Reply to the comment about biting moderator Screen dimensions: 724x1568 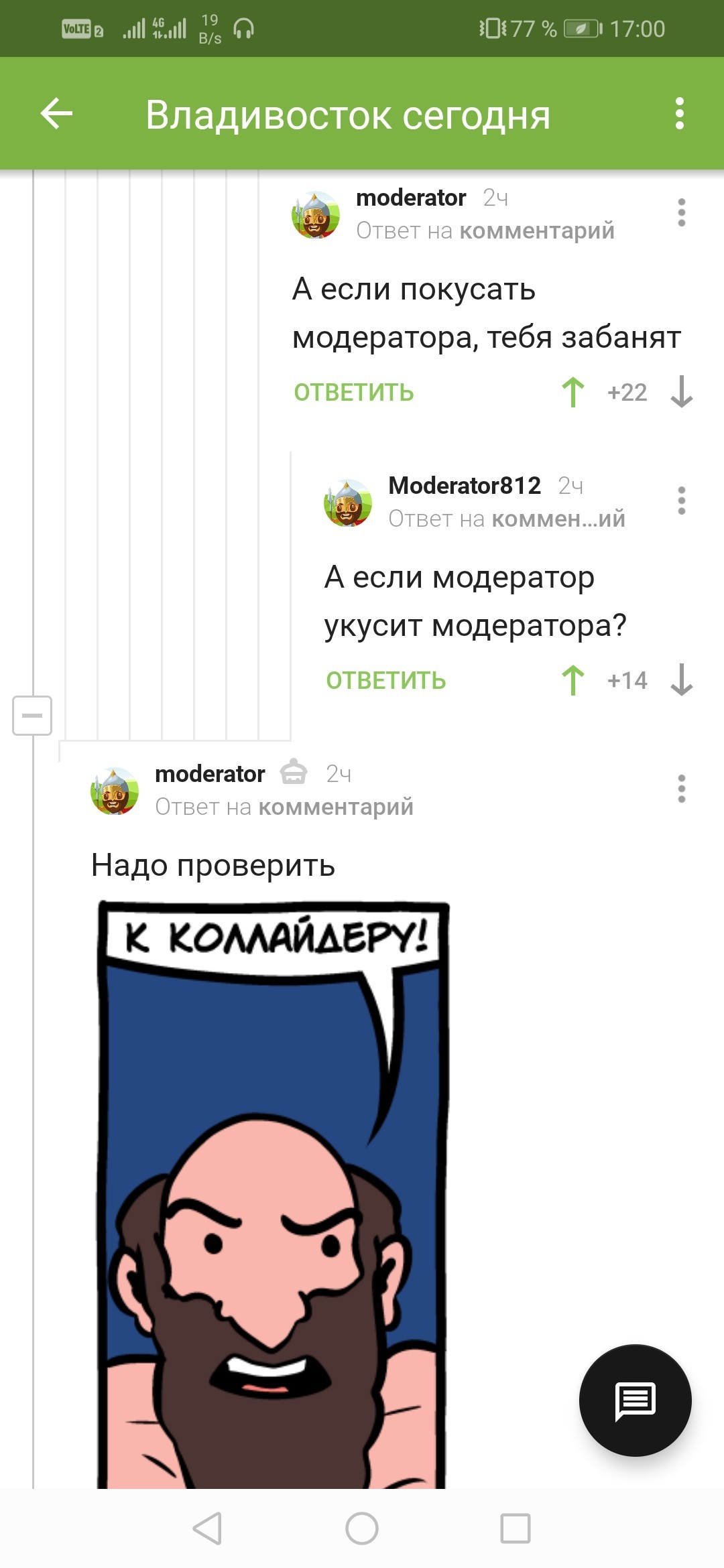pos(353,393)
